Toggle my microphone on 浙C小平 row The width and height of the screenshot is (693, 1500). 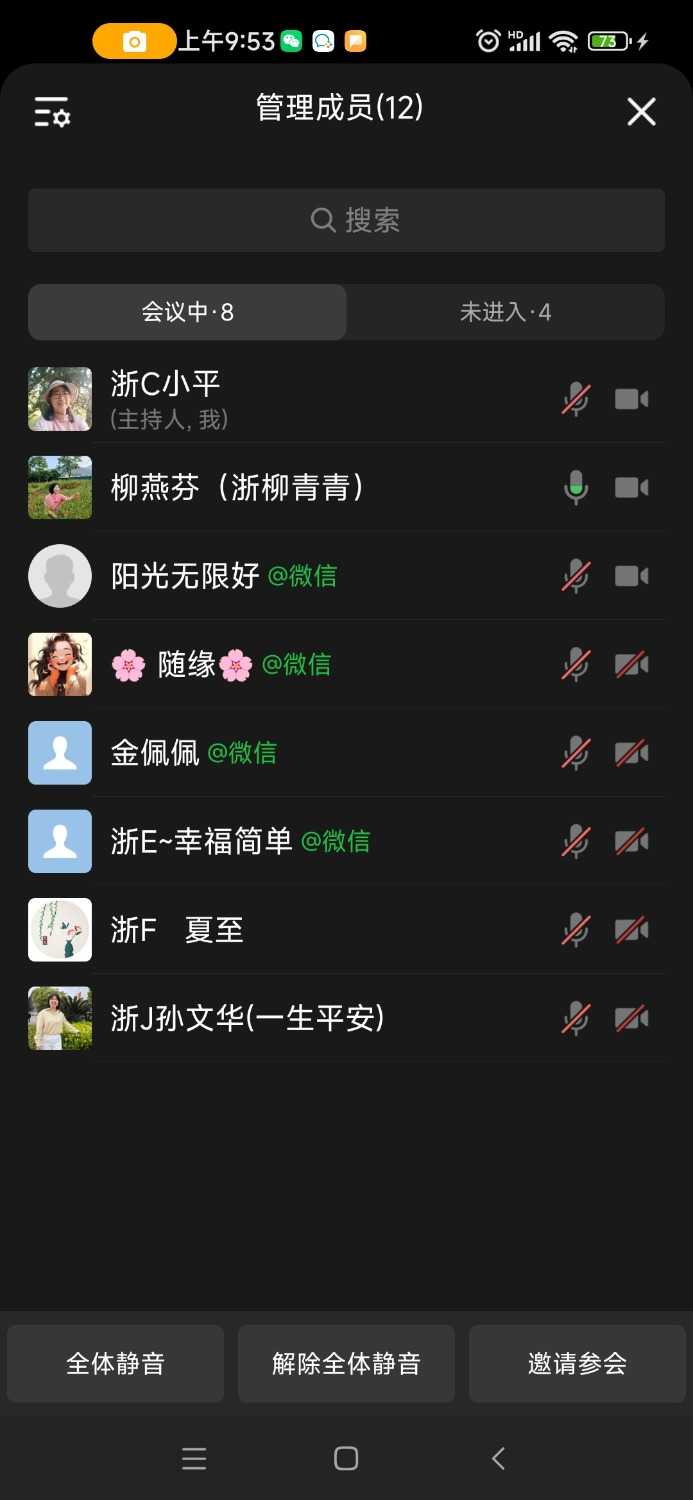tap(575, 399)
